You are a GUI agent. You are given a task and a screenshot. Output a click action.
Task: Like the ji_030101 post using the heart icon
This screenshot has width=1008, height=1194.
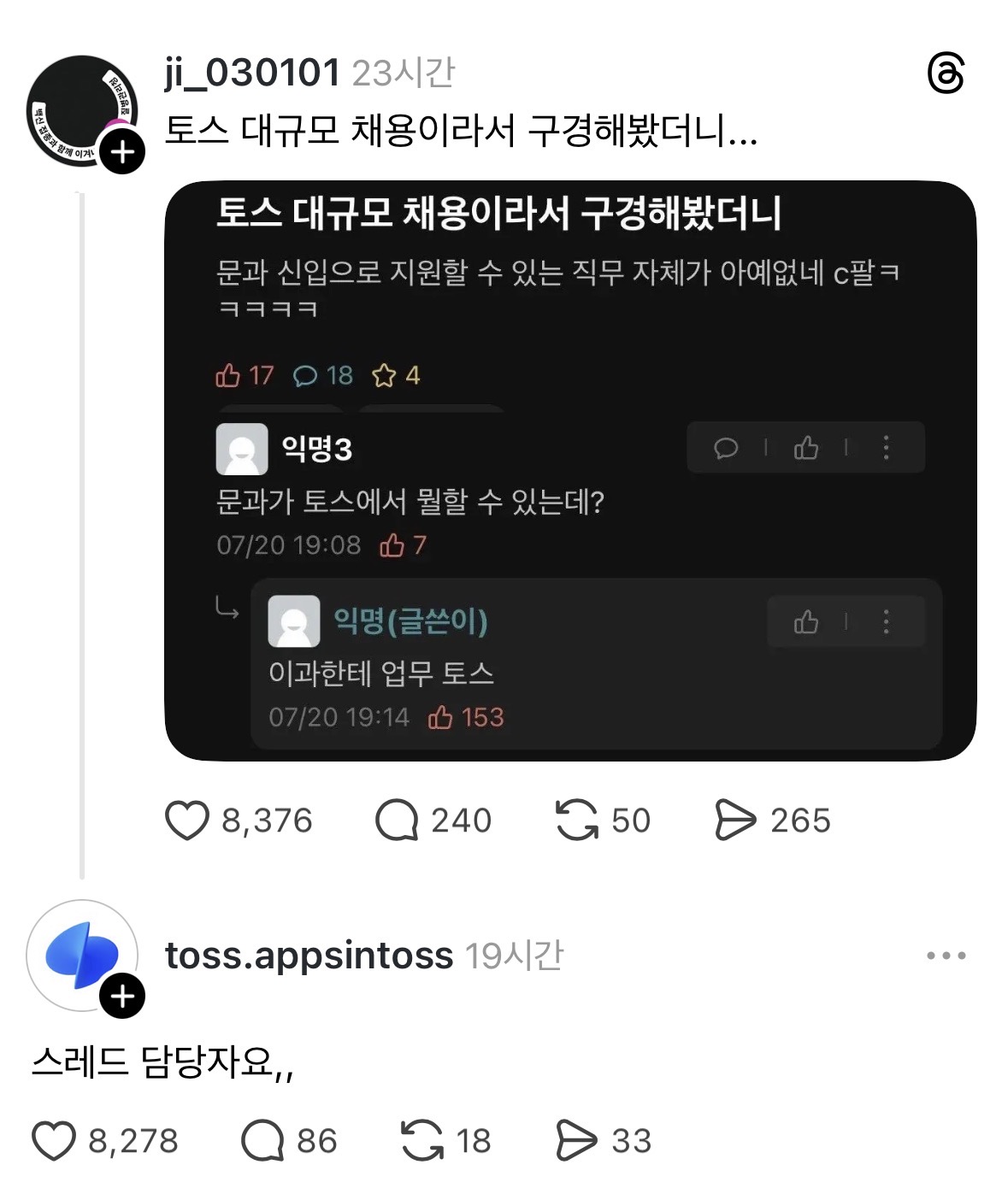[x=189, y=819]
